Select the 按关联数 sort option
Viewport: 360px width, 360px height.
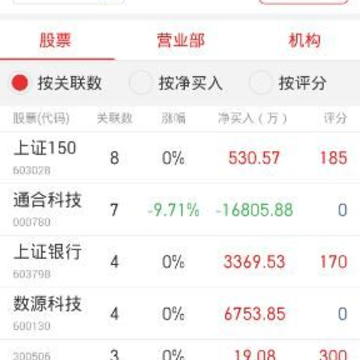click(x=56, y=83)
